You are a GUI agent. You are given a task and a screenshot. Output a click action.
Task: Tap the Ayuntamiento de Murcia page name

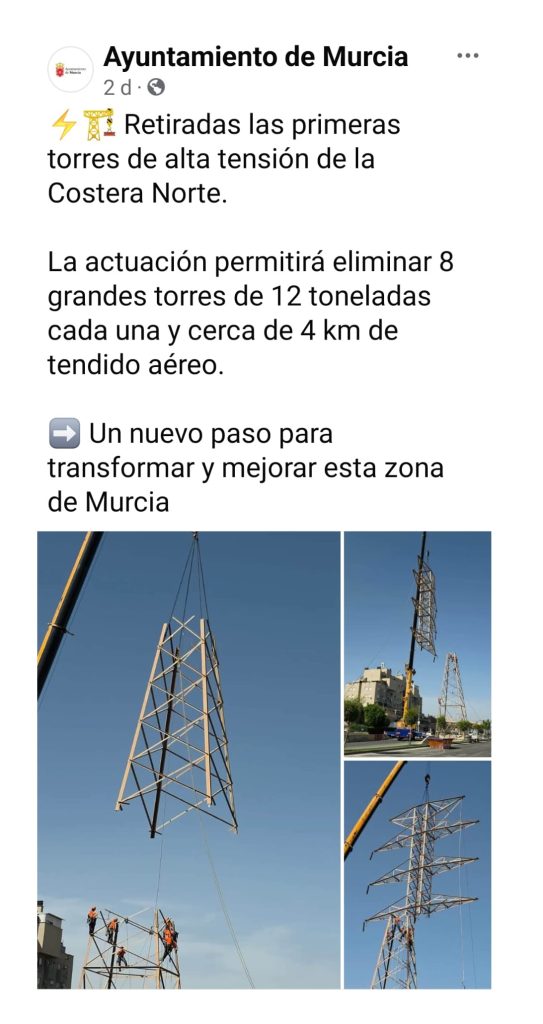pyautogui.click(x=255, y=57)
